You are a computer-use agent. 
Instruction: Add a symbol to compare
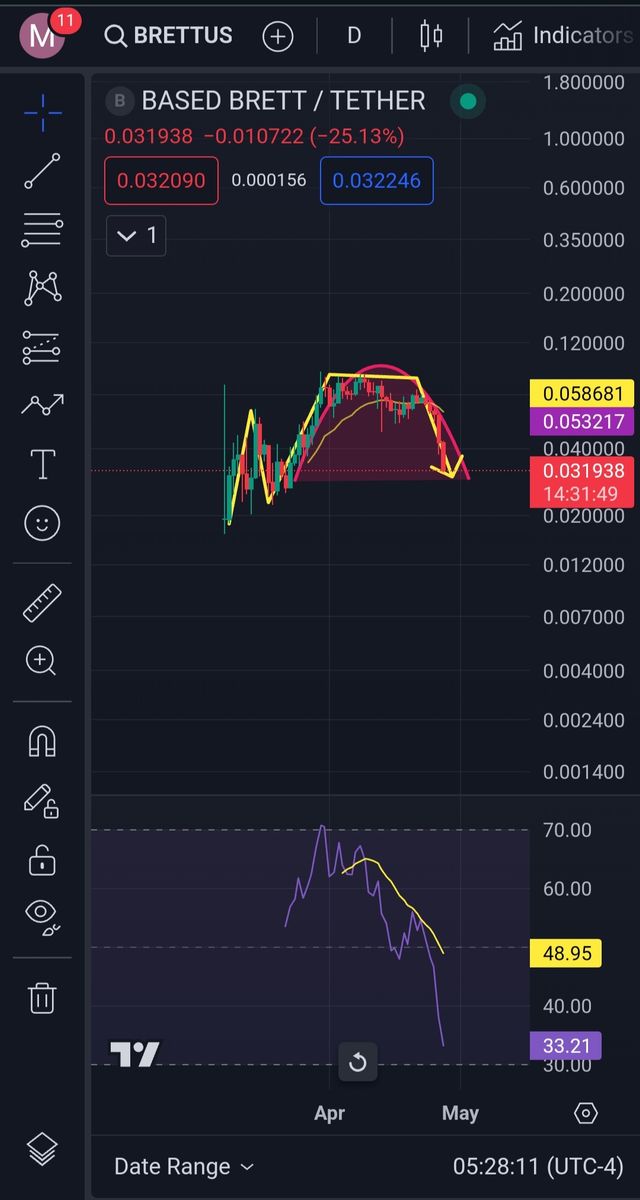coord(278,37)
